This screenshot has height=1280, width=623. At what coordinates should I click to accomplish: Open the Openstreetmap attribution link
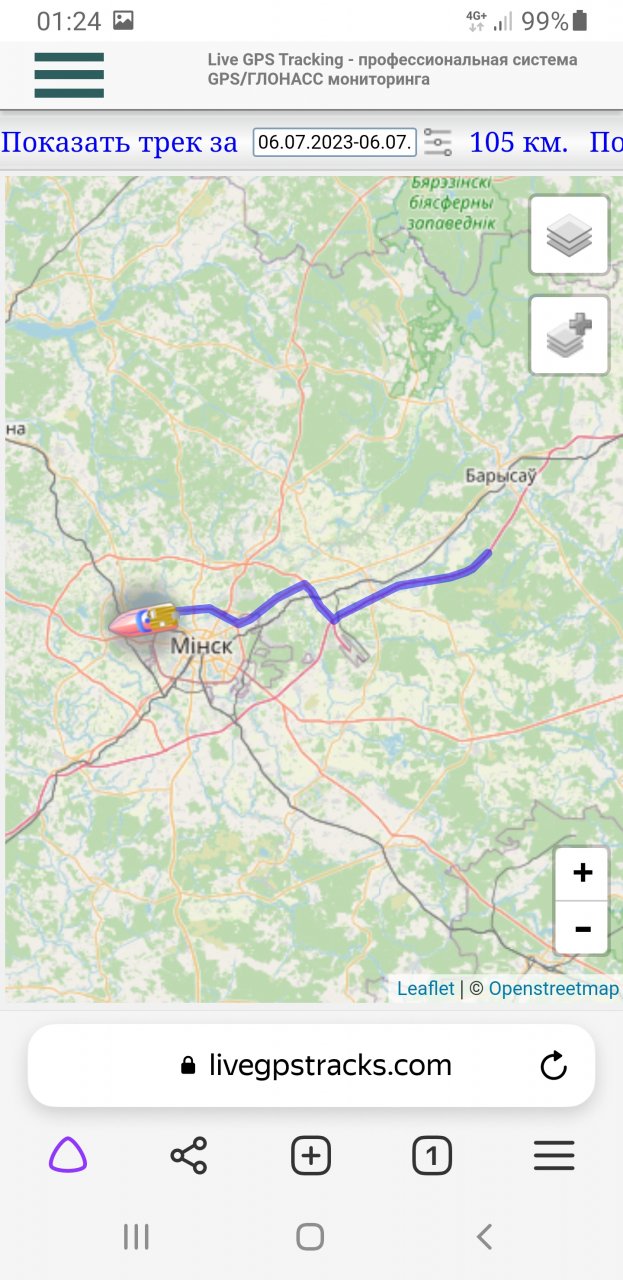click(553, 988)
